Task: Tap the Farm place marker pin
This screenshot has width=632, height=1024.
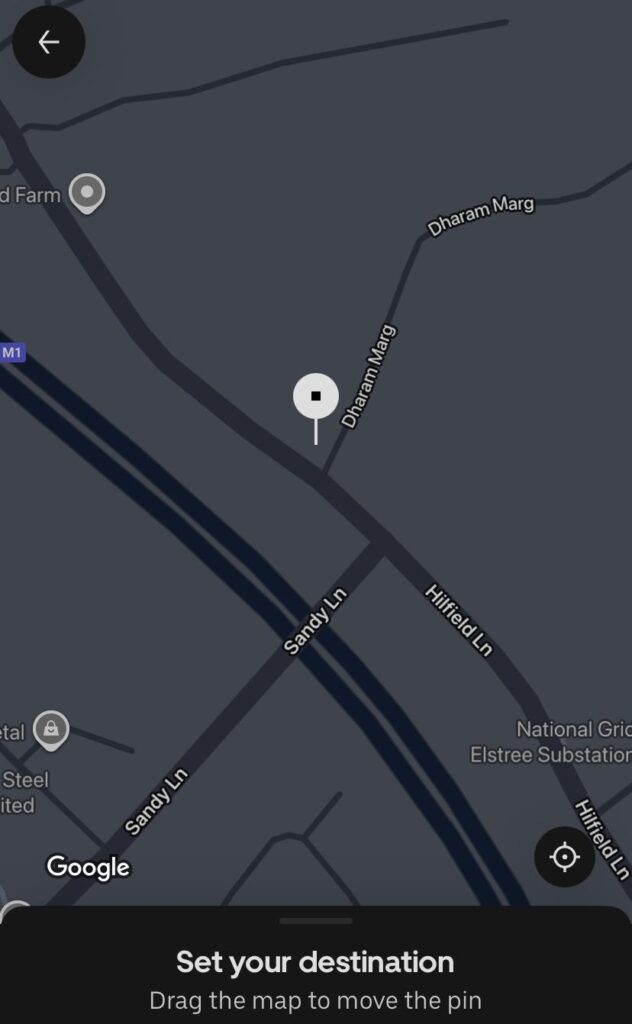Action: click(x=88, y=193)
